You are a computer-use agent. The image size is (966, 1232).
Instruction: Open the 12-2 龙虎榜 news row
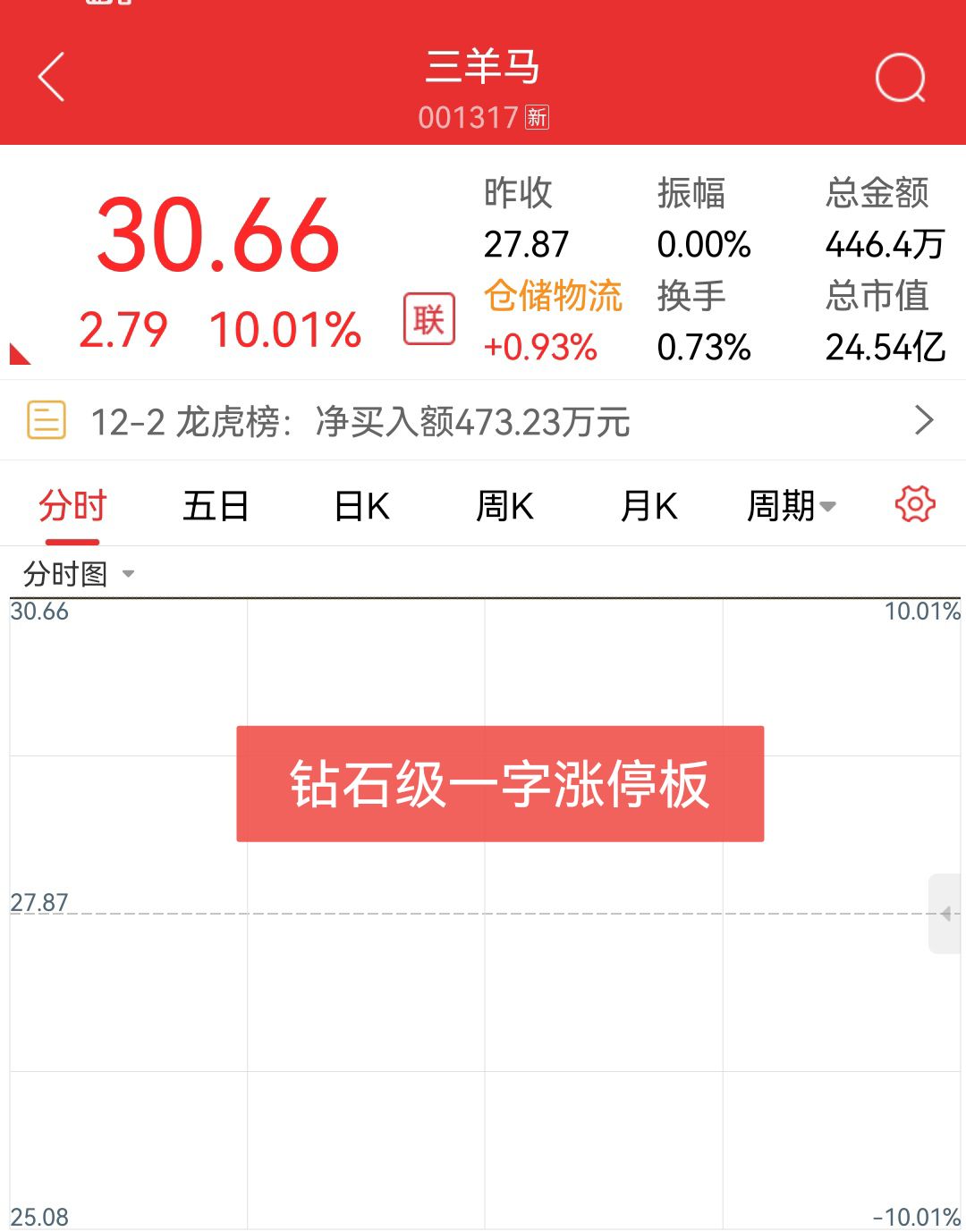[483, 421]
